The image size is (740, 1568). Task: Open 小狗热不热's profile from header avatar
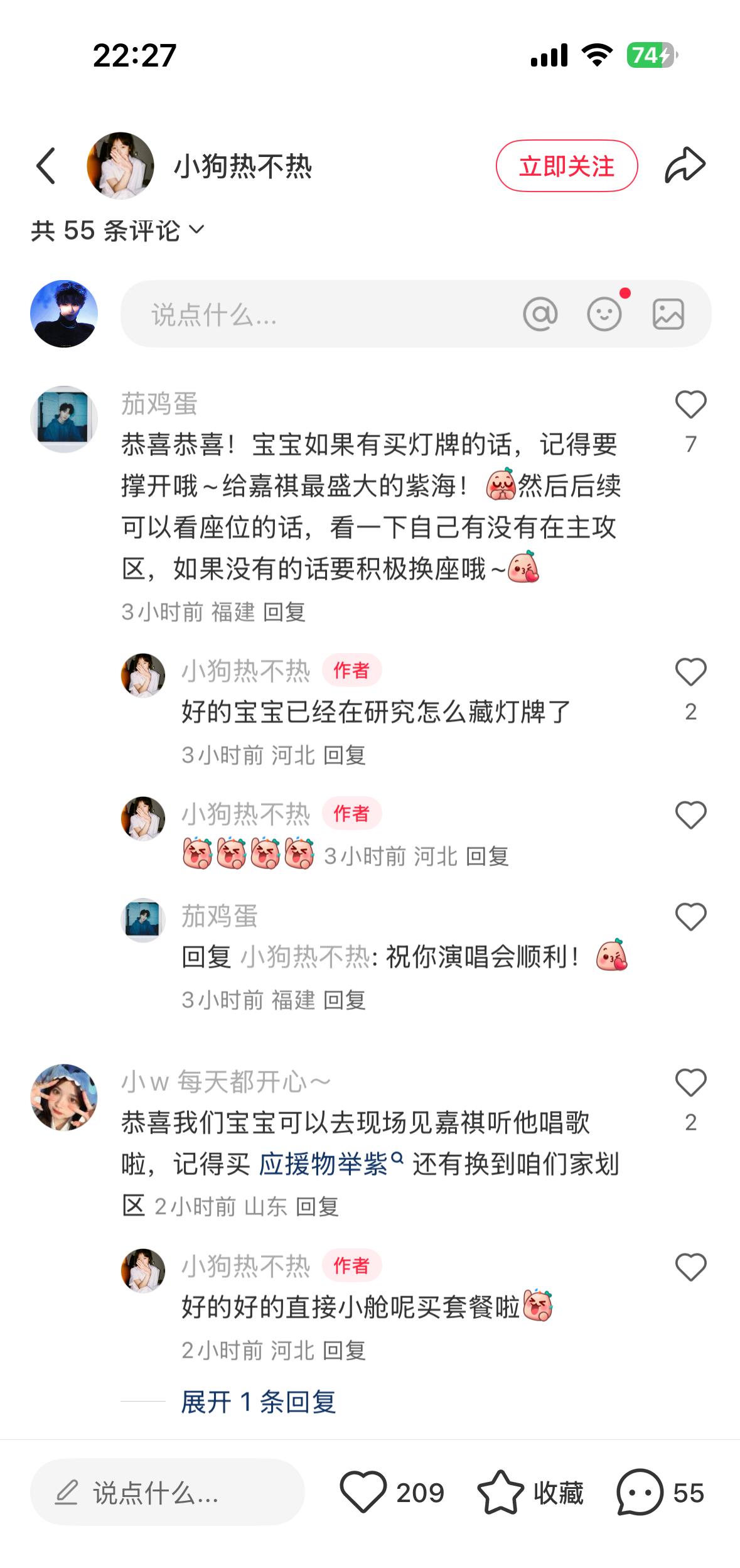(x=120, y=166)
